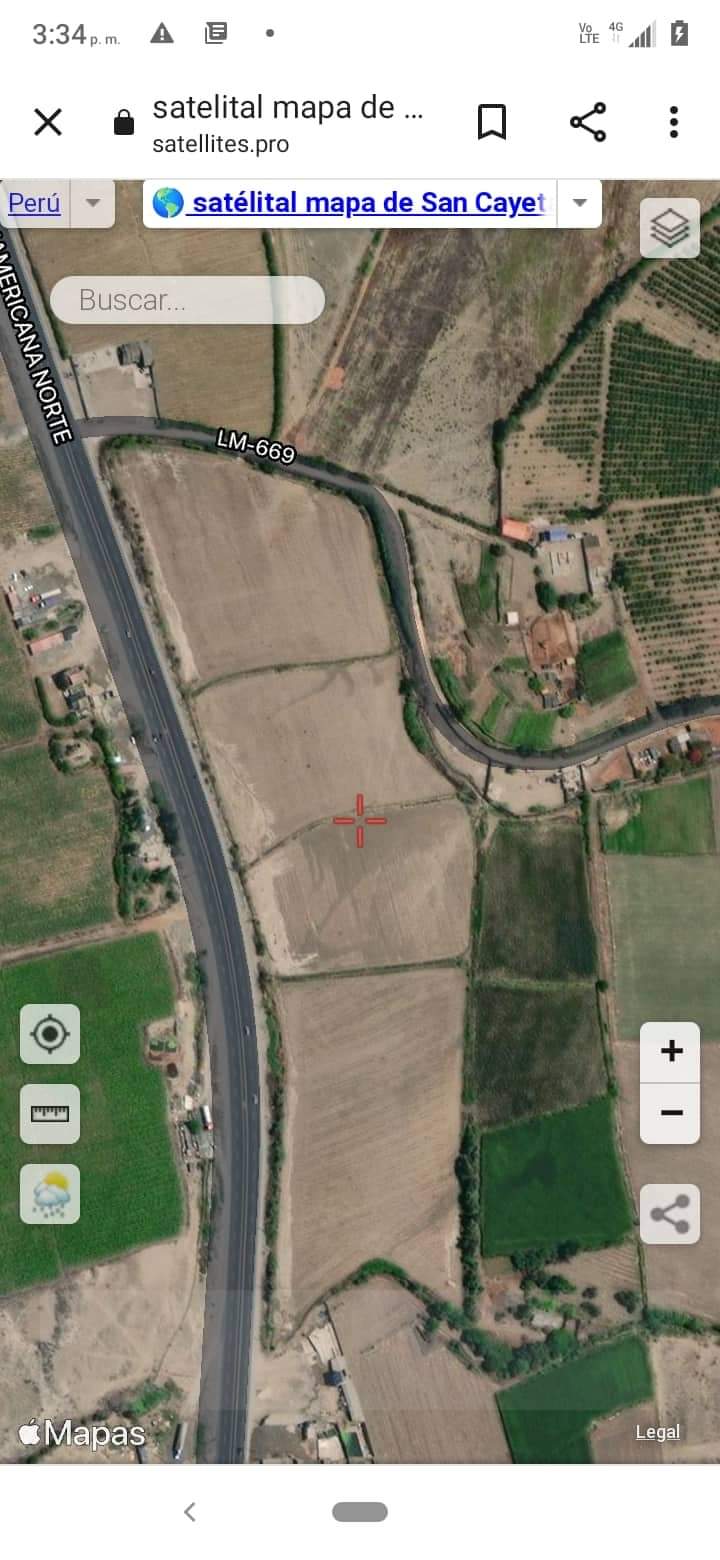Open the Legal link on the map

coord(658,1432)
